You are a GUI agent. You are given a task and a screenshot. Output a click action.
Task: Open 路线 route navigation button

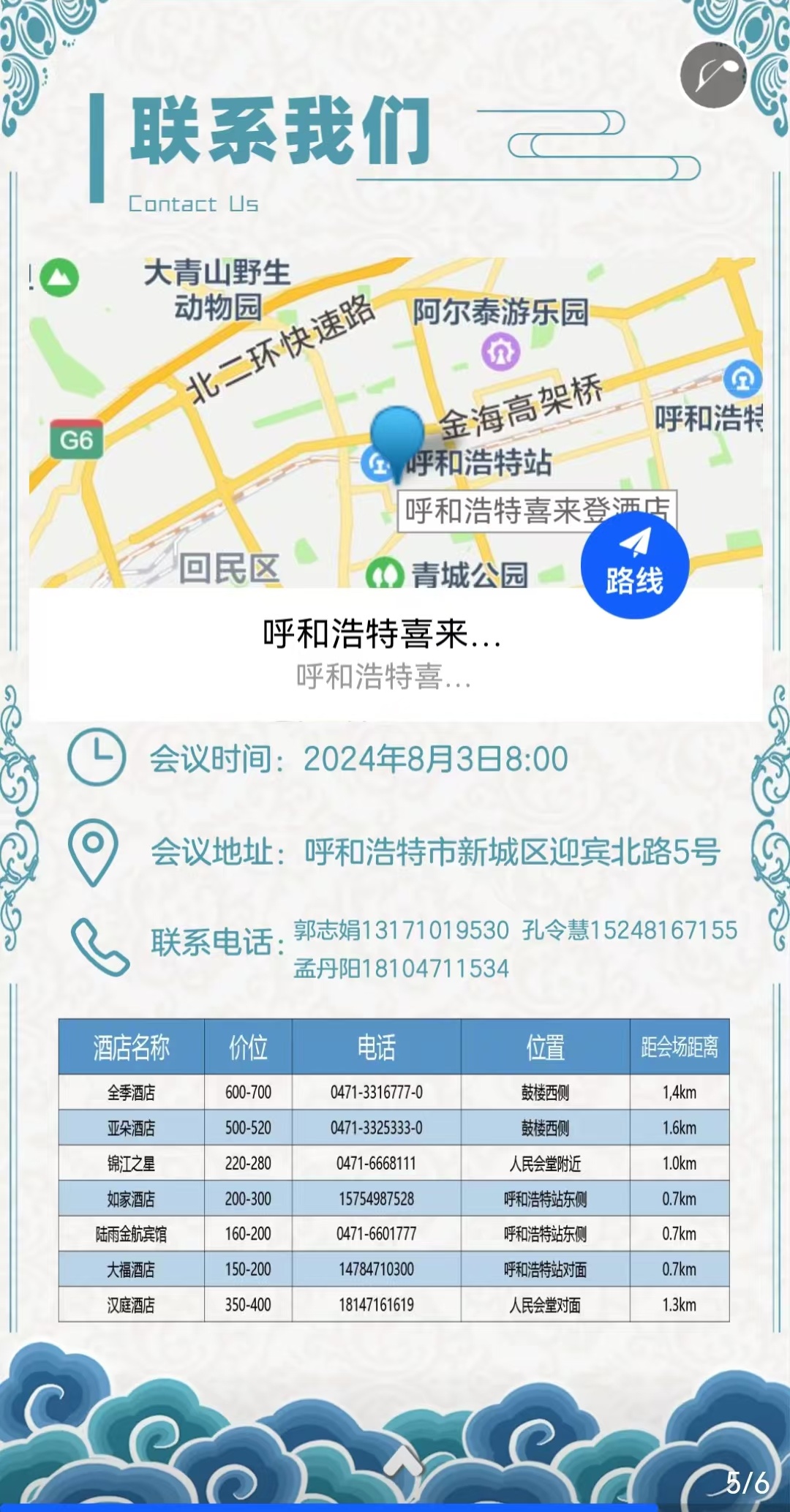(x=634, y=565)
